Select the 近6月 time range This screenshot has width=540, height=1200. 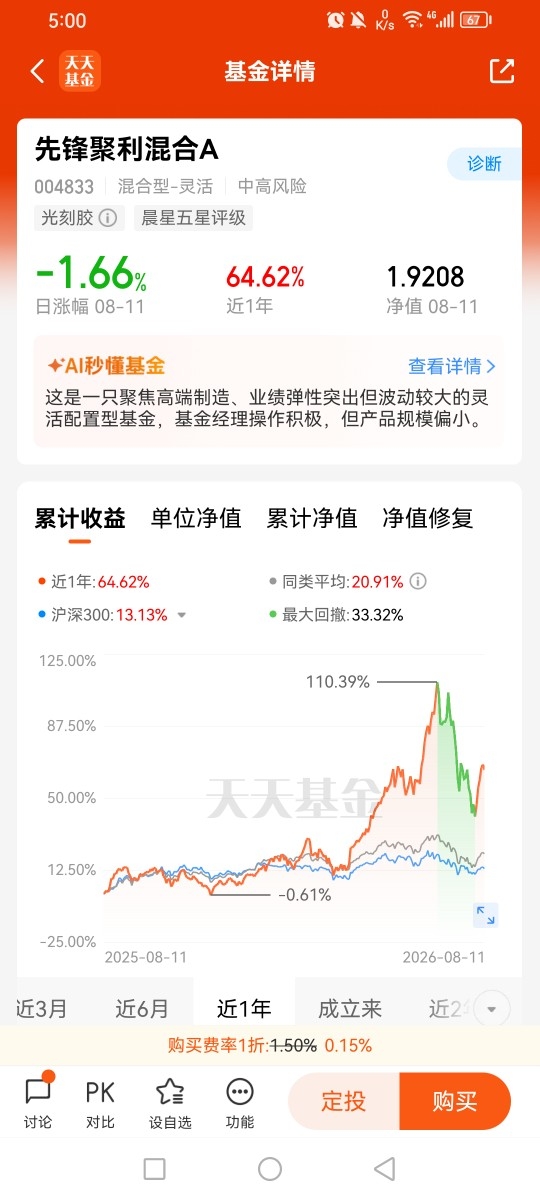coord(142,1008)
